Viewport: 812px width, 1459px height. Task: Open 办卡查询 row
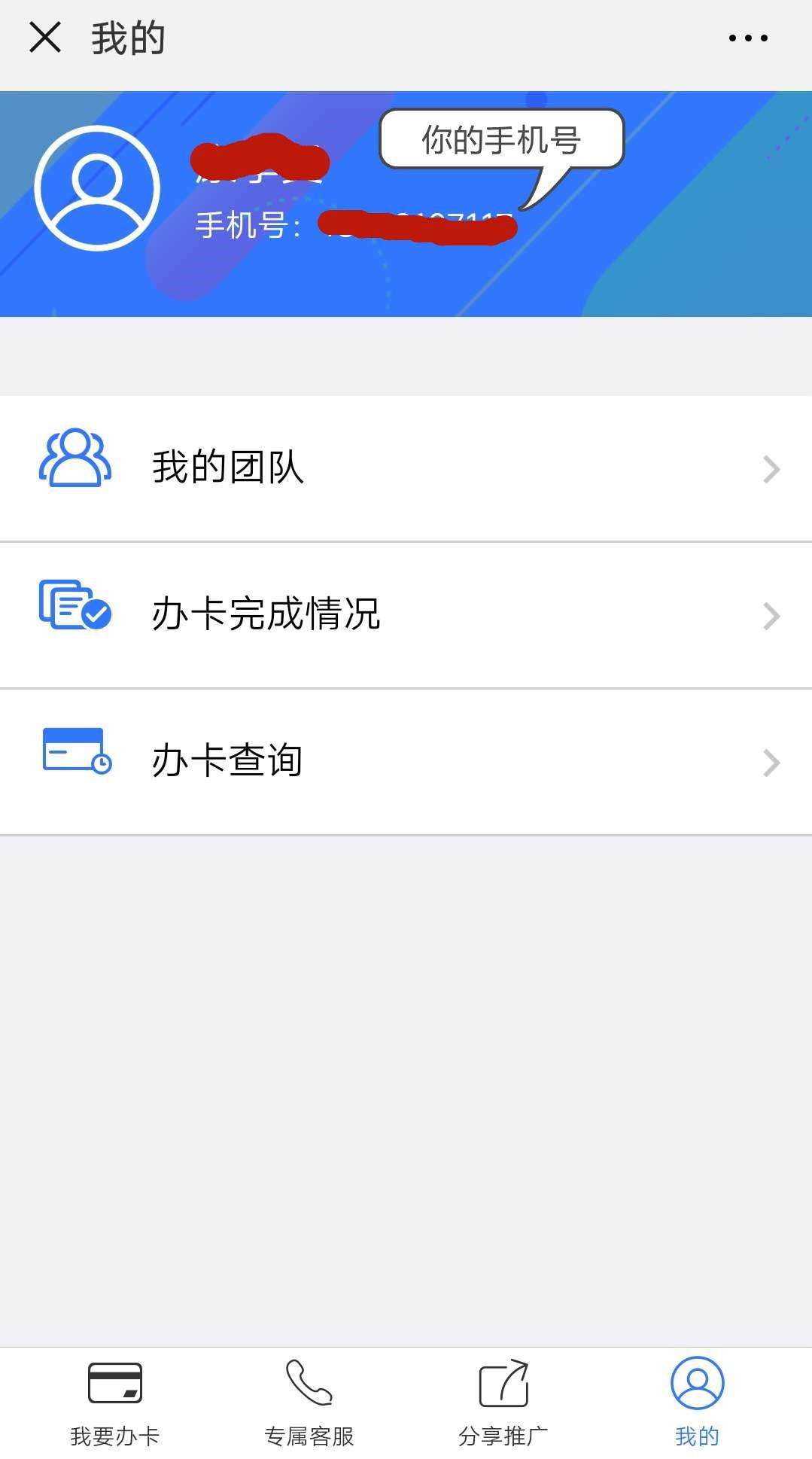tap(406, 761)
